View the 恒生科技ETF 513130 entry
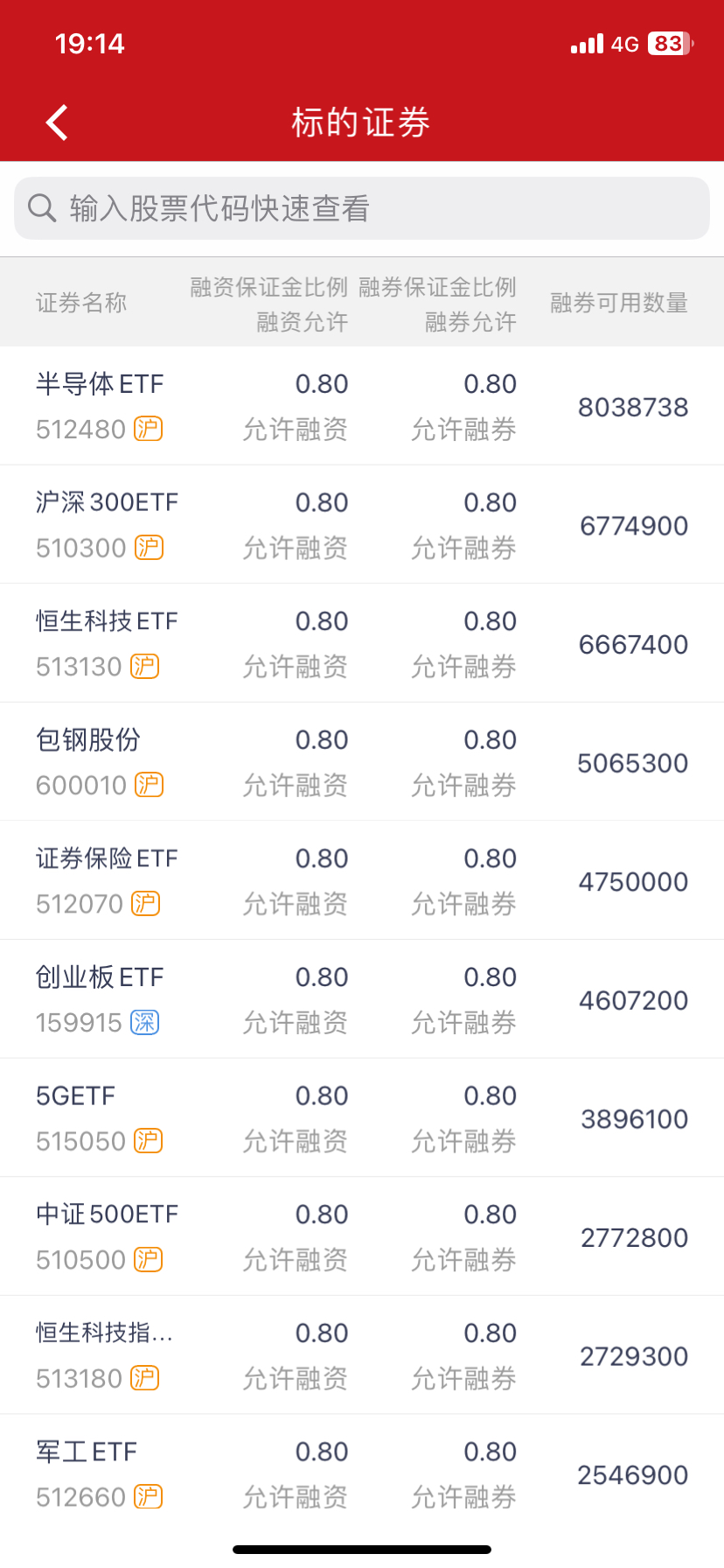Screen dimensions: 724x1568 point(362,644)
